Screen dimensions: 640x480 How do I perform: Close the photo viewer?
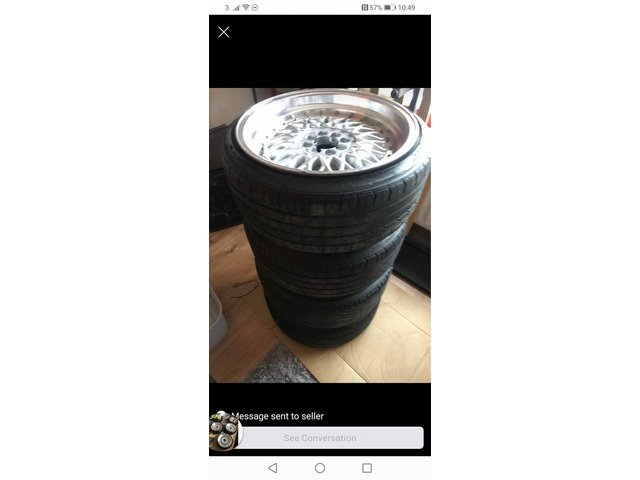pyautogui.click(x=223, y=32)
